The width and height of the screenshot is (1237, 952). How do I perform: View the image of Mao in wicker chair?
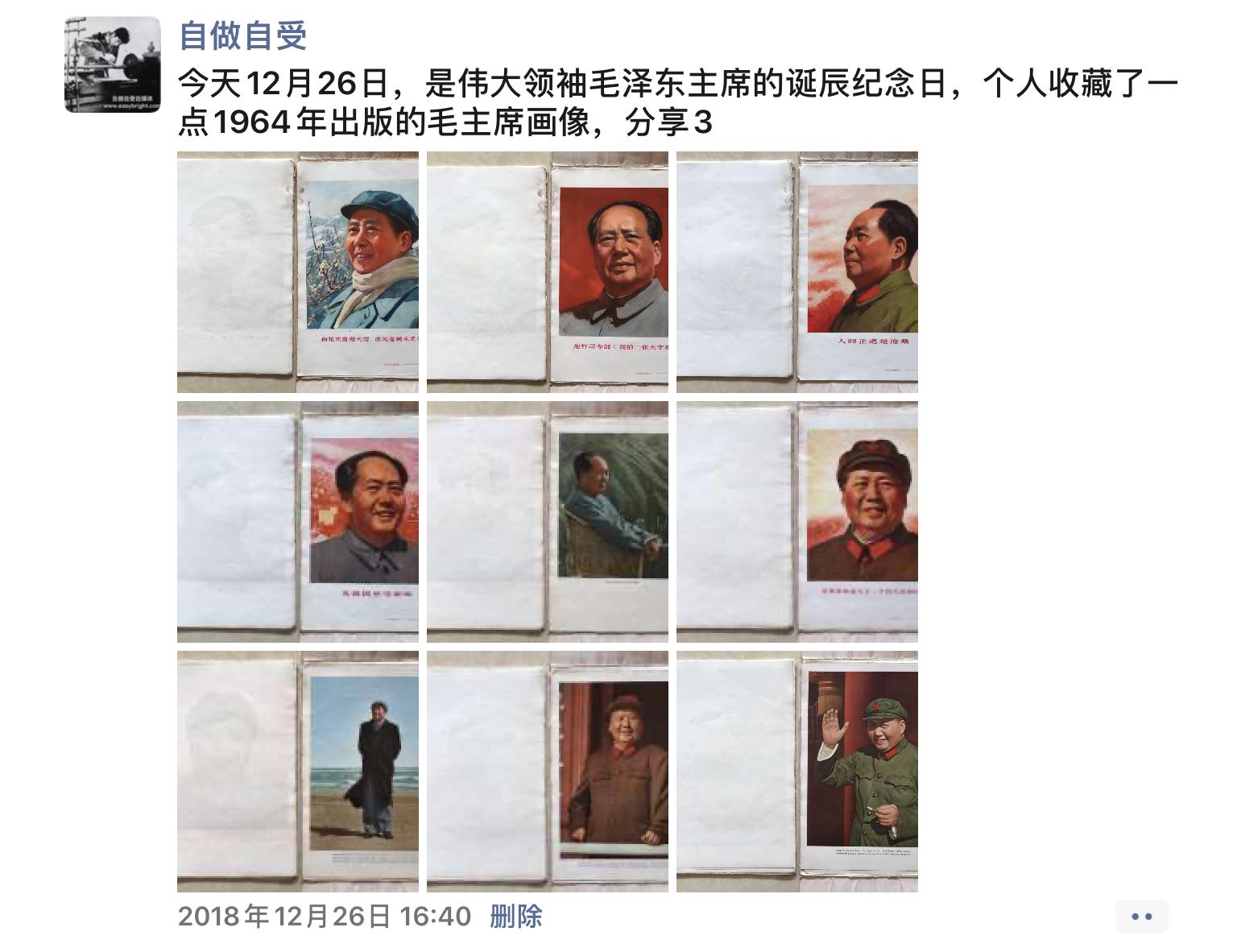(548, 522)
